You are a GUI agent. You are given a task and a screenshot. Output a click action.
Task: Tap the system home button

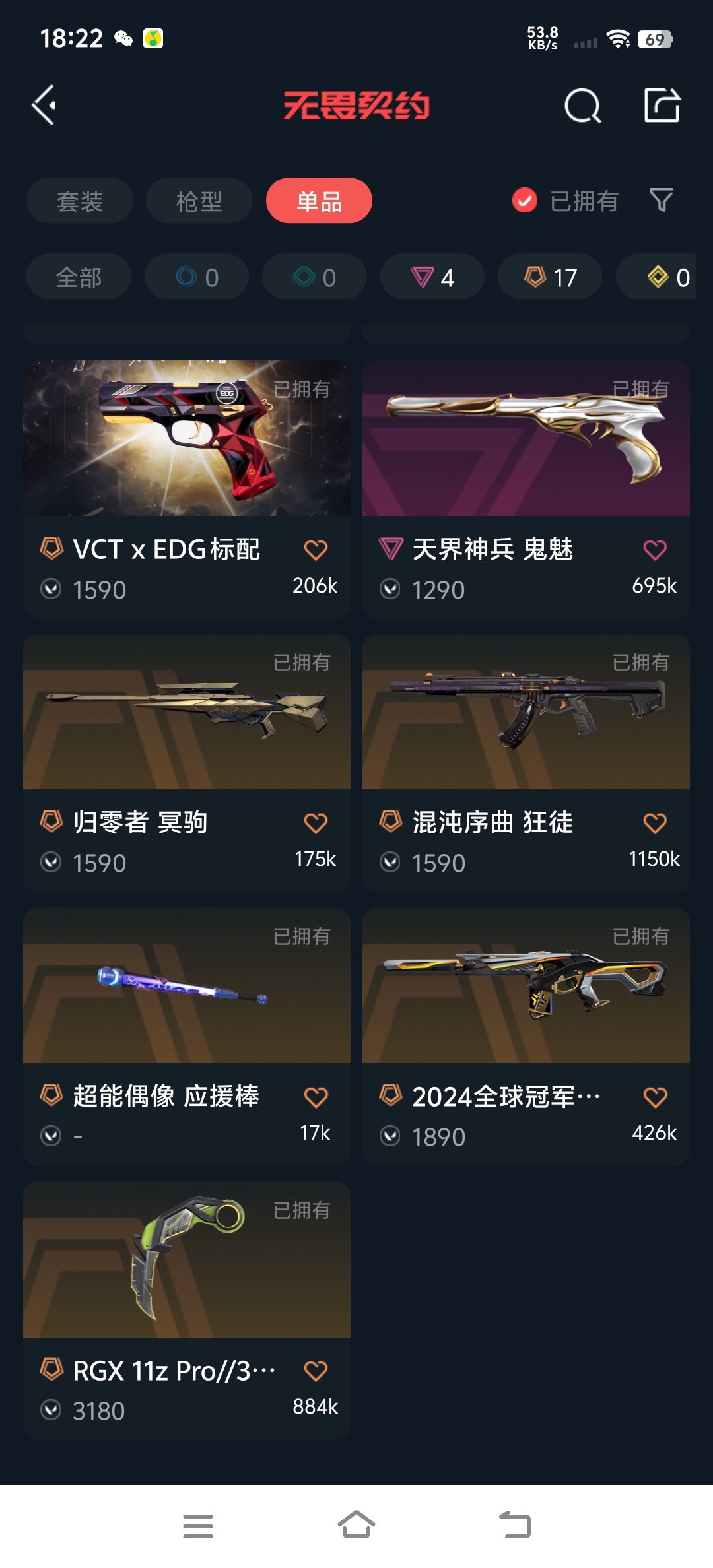click(x=356, y=1525)
